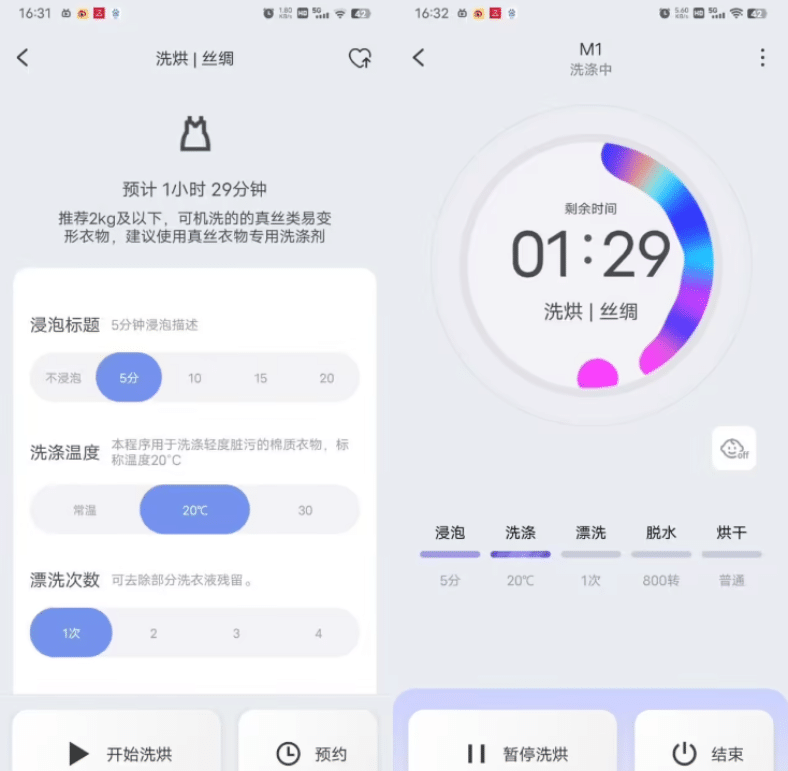Open the three-dot overflow menu
Screen dimensions: 788x771
tap(762, 58)
